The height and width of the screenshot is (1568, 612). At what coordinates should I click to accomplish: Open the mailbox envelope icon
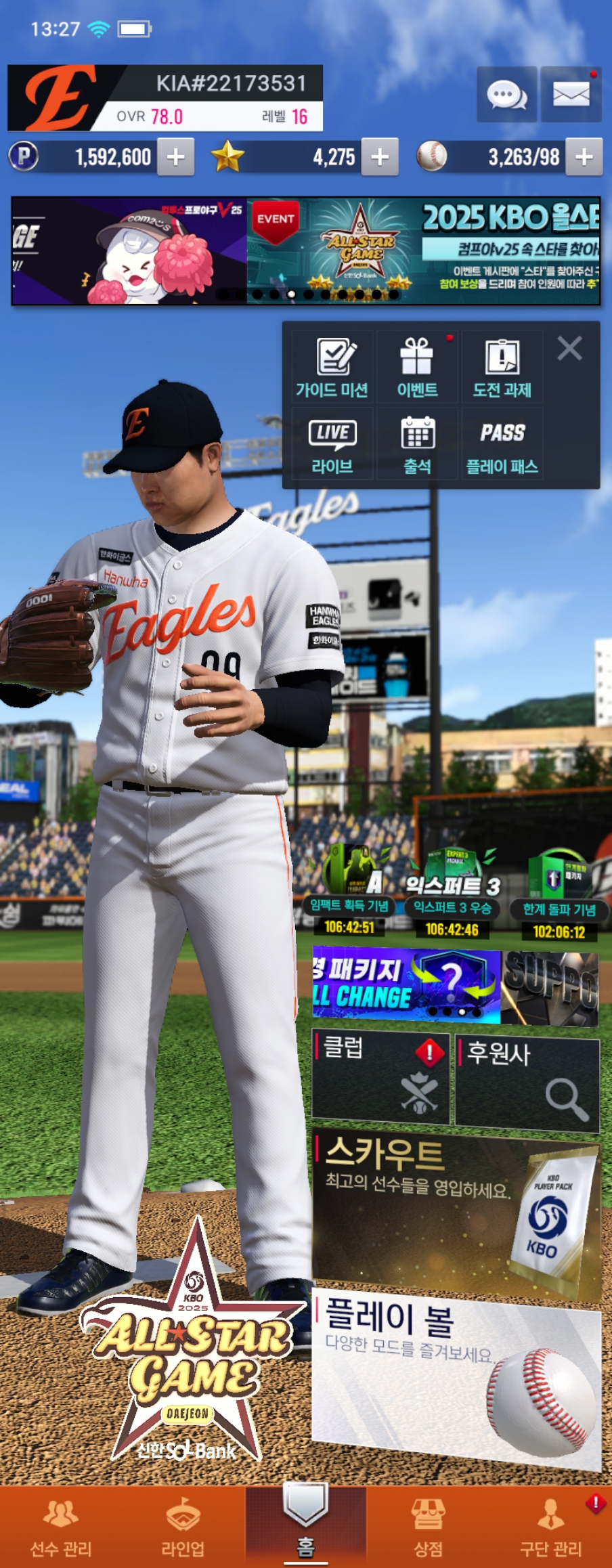(571, 95)
